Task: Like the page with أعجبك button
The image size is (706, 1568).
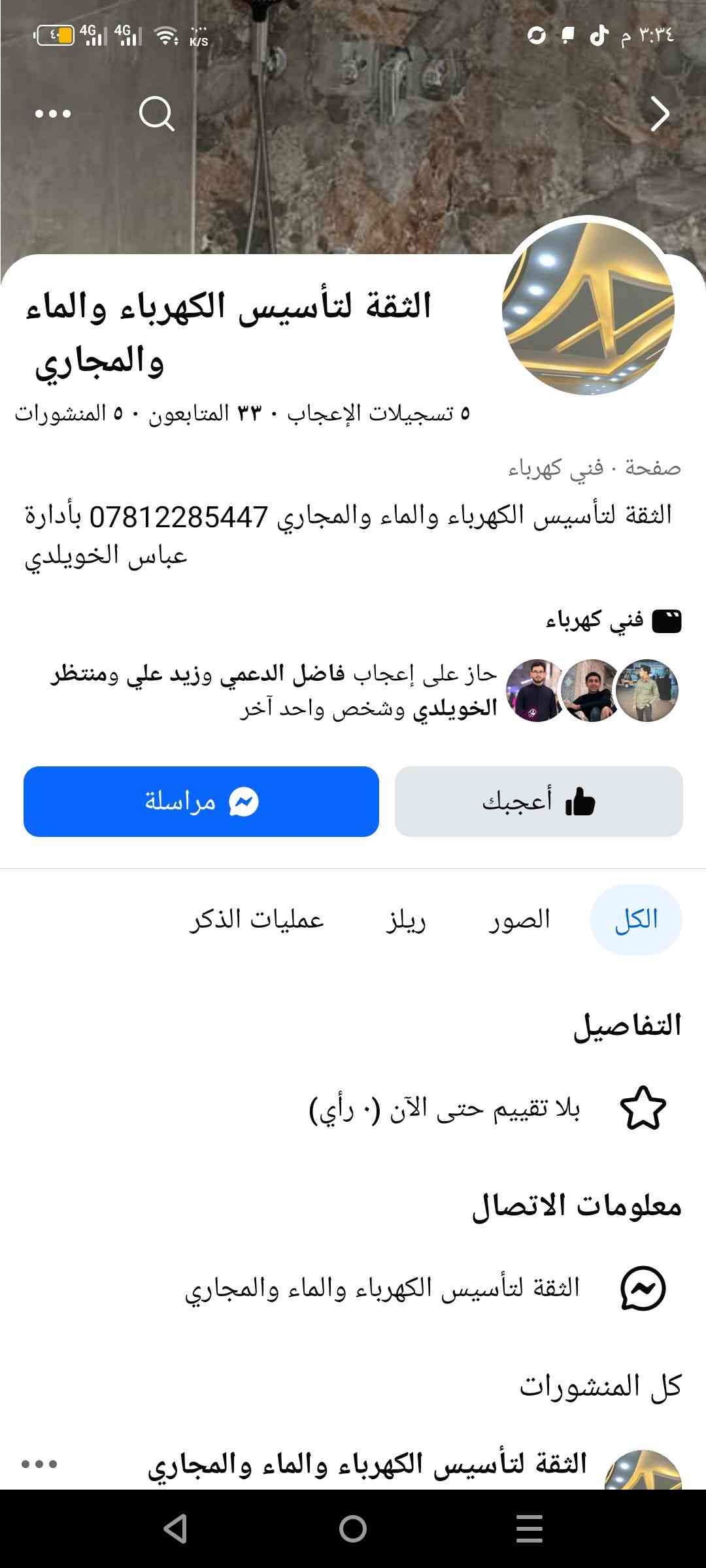Action: tap(539, 801)
